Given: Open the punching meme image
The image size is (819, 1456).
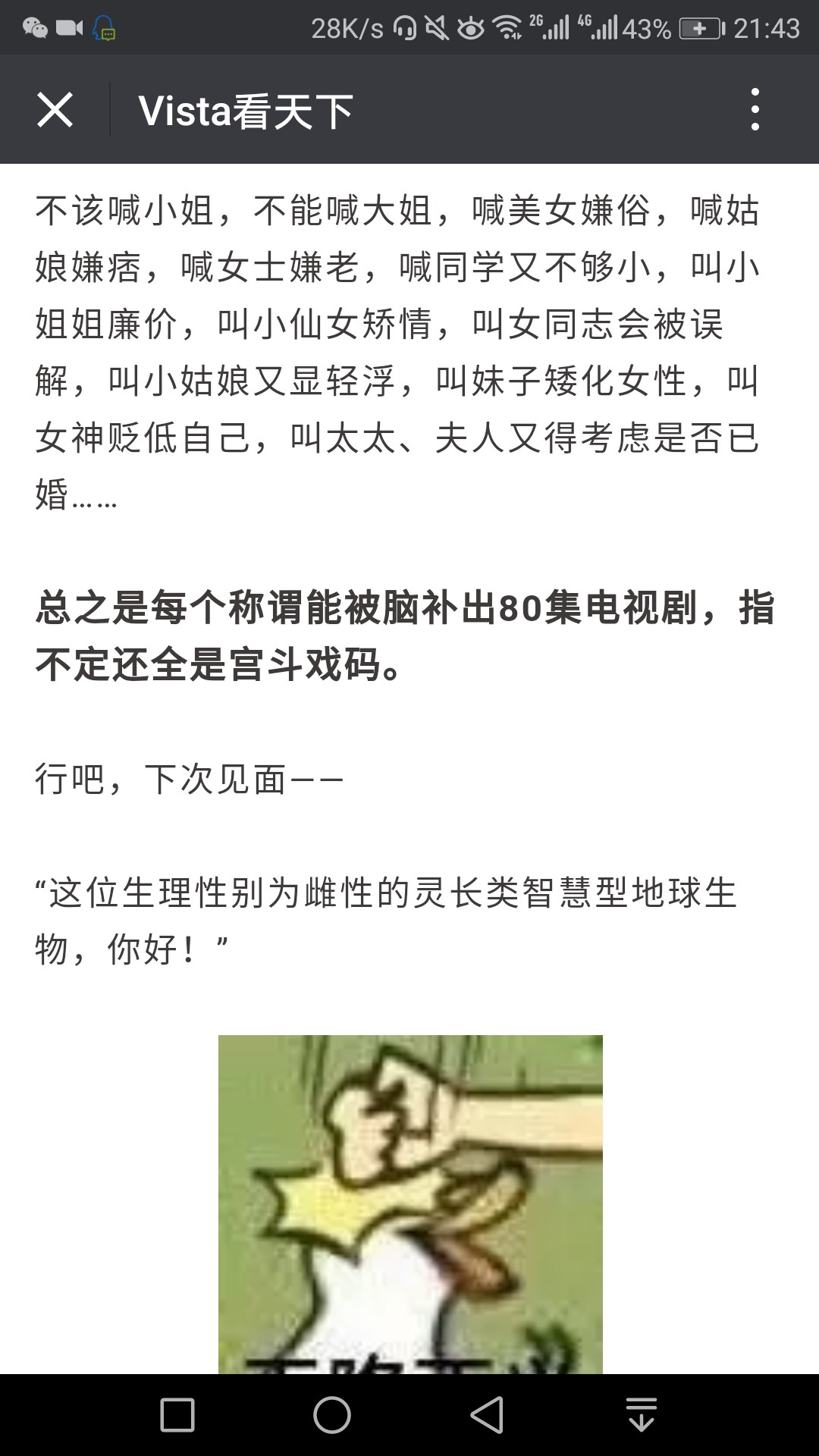Looking at the screenshot, I should click(410, 1204).
